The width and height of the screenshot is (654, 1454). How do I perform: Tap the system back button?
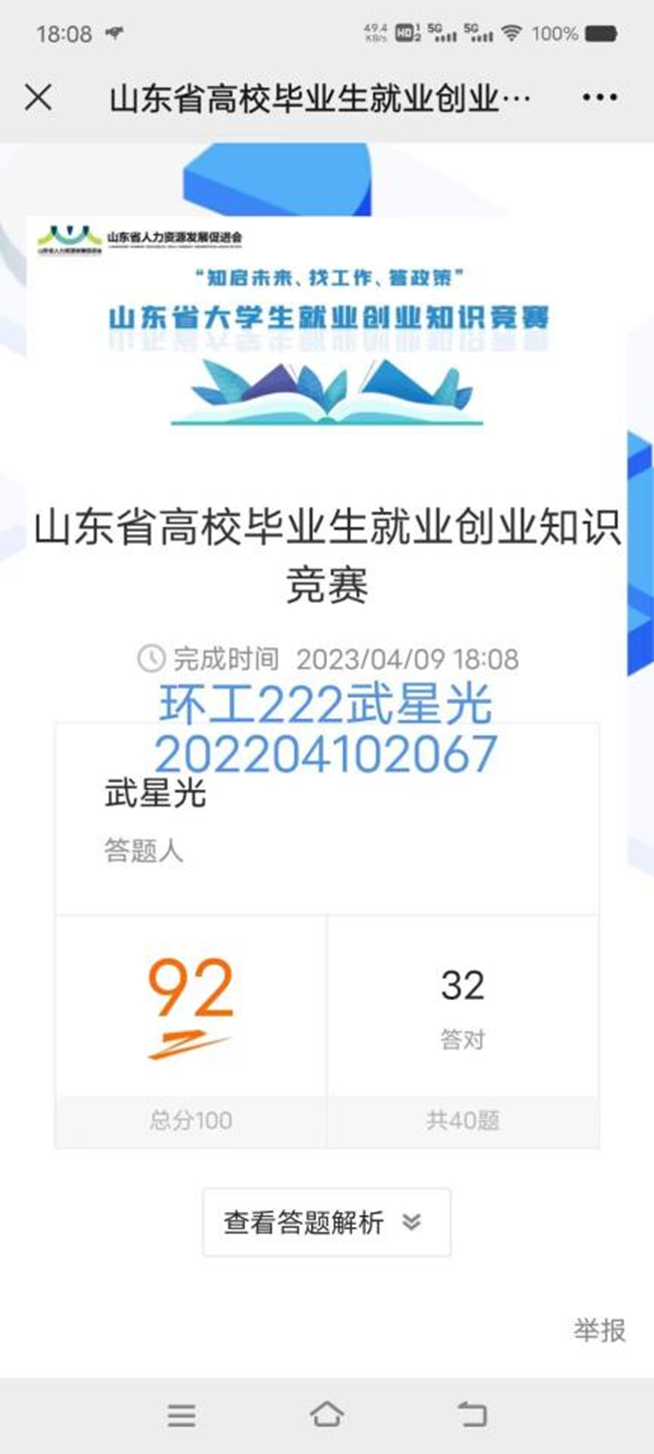click(471, 1414)
